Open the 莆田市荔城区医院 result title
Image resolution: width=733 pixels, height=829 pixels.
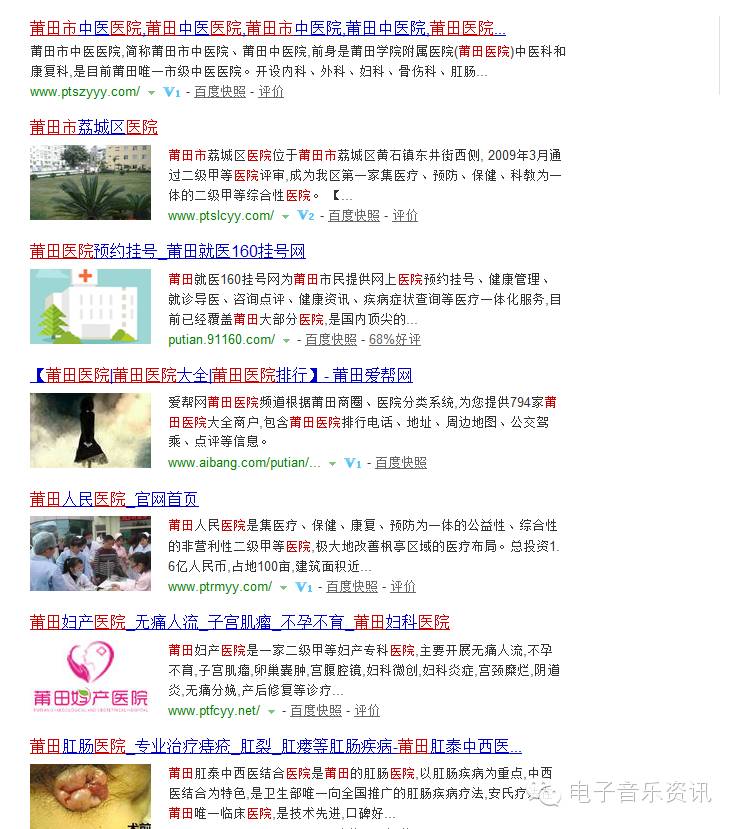point(94,127)
